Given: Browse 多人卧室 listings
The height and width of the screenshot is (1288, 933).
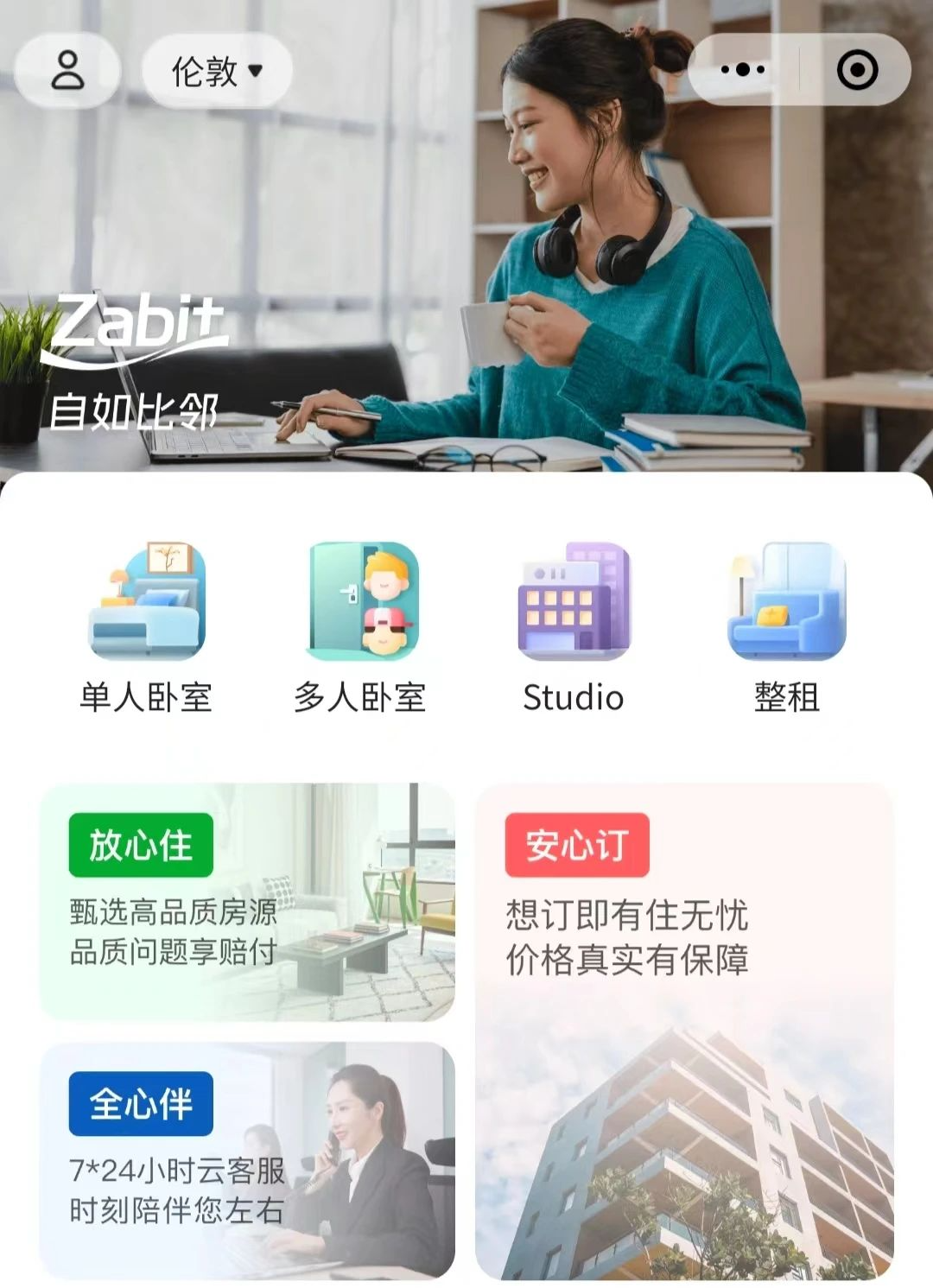Looking at the screenshot, I should (360, 628).
